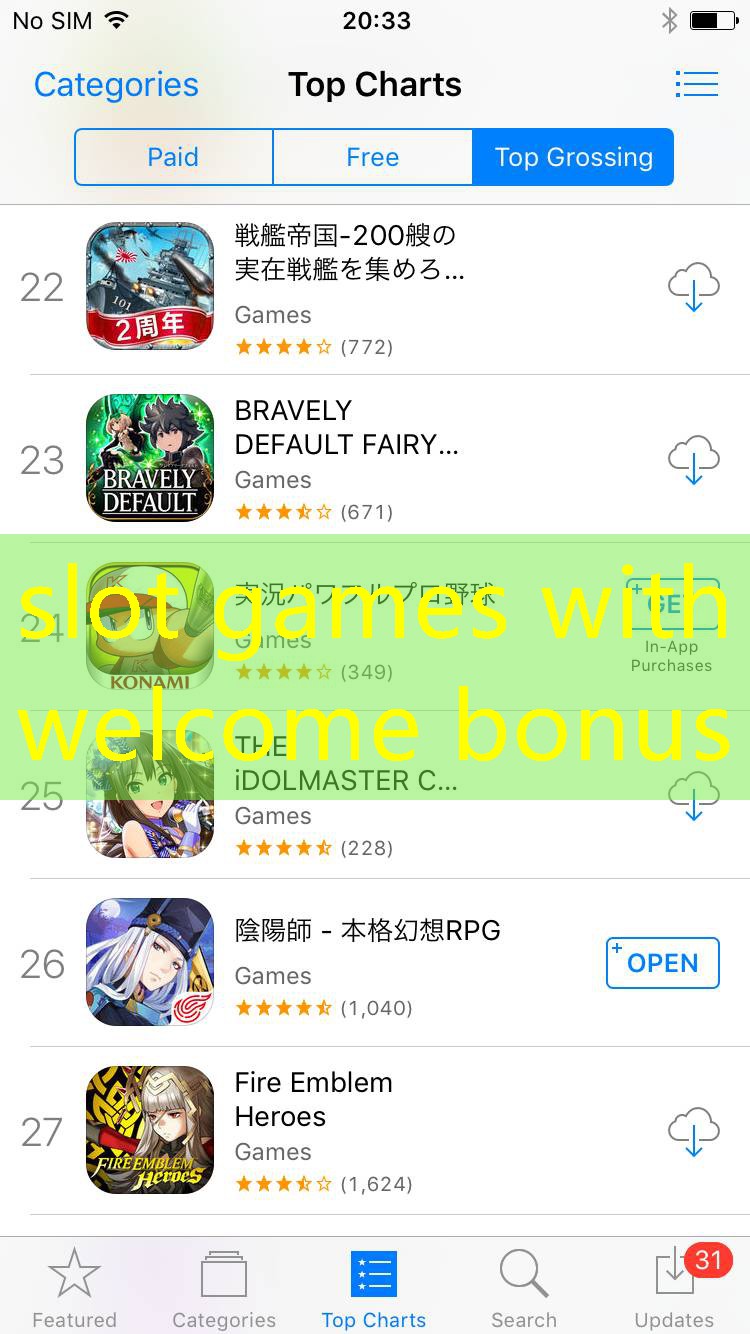Viewport: 750px width, 1334px height.
Task: Switch to the bottom Categories tab
Action: (224, 1288)
